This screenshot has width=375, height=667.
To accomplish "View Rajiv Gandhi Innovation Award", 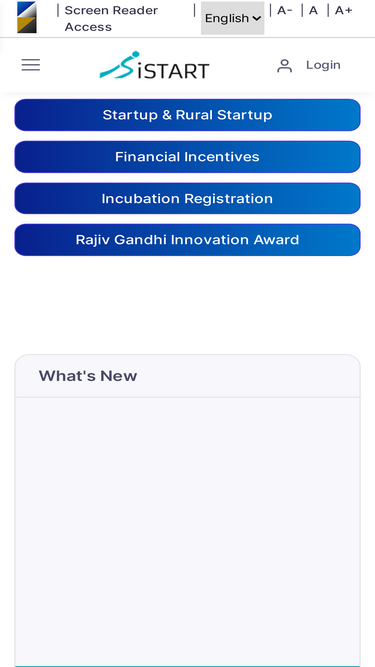I will pyautogui.click(x=188, y=239).
